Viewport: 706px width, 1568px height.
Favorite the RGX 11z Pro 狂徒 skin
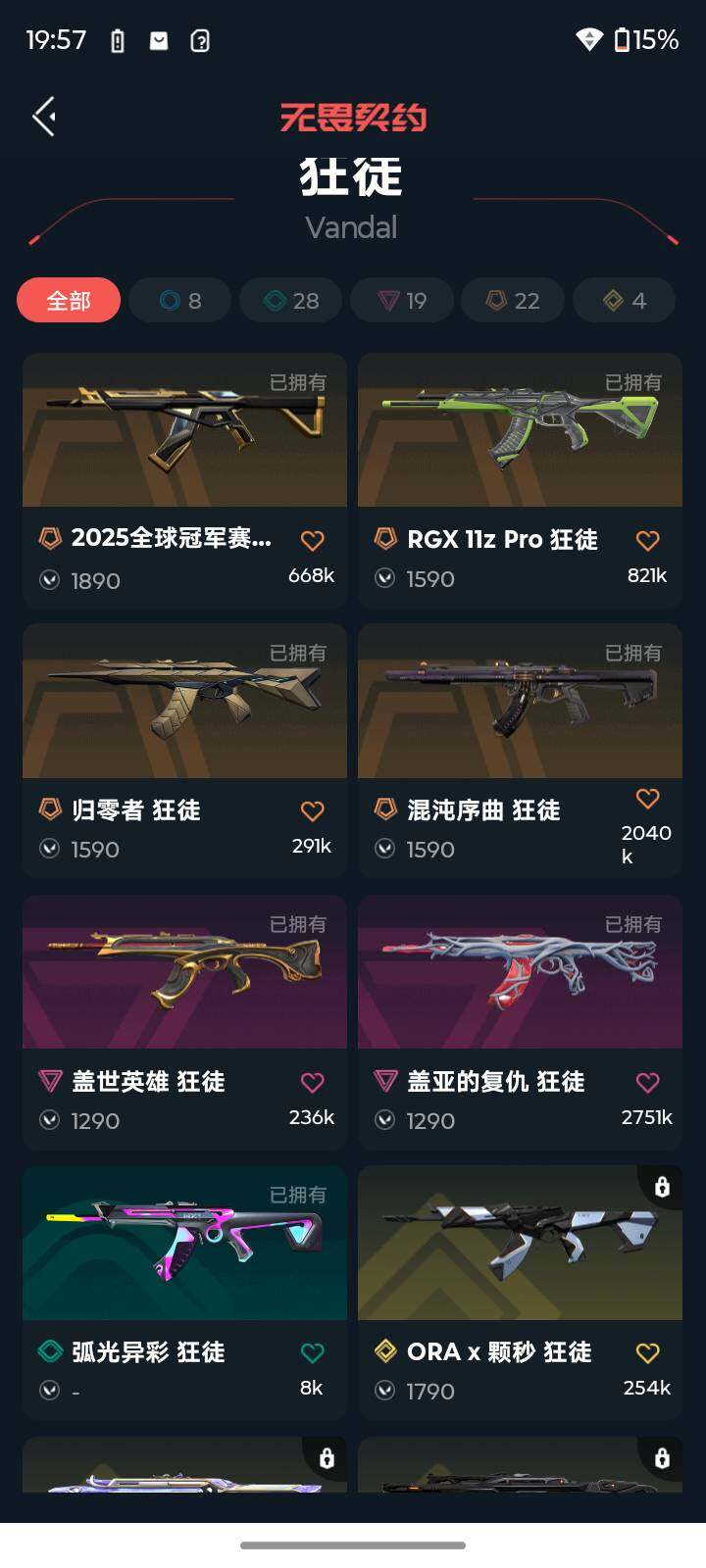[x=647, y=539]
